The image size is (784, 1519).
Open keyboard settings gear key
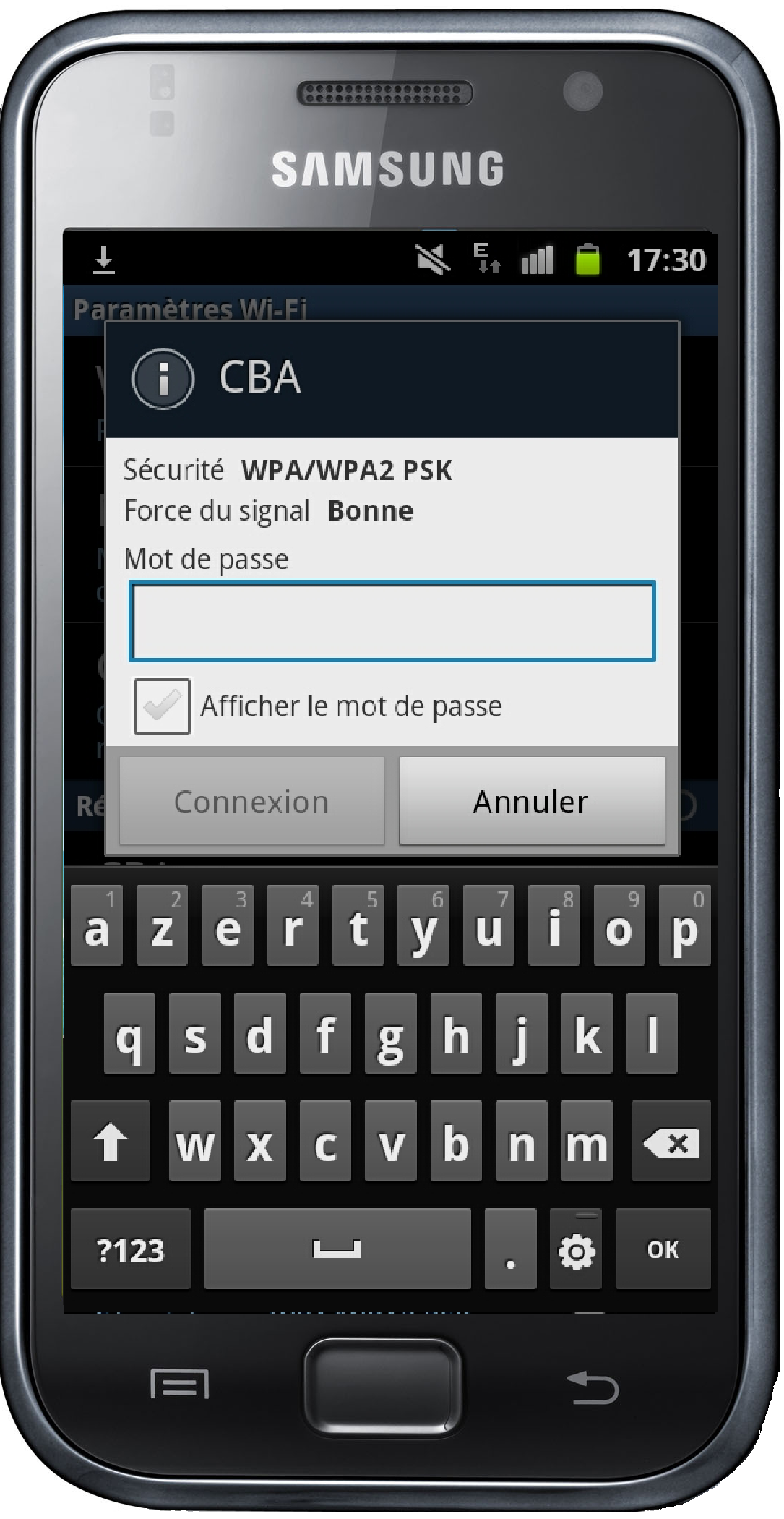(576, 1249)
